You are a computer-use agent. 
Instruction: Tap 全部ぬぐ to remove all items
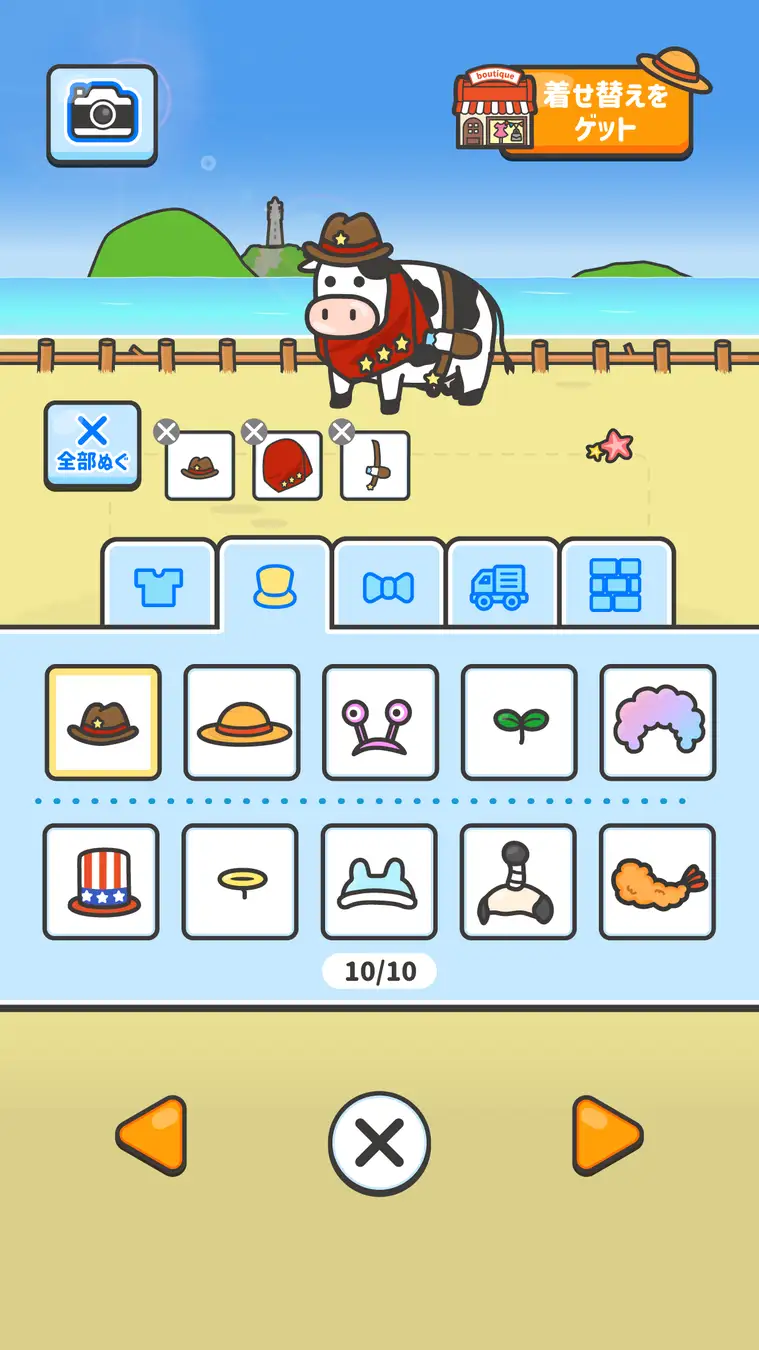[92, 445]
